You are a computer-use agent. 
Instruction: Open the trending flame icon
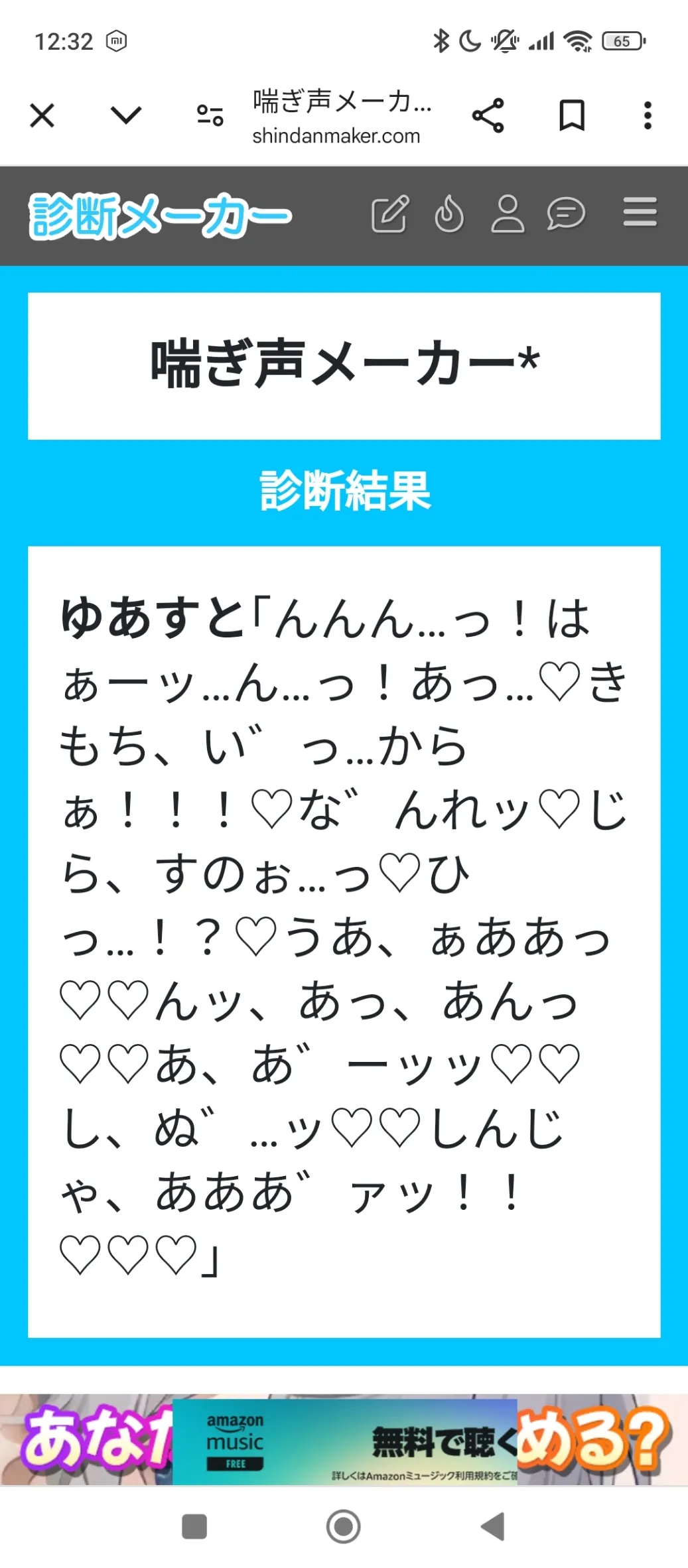point(449,214)
